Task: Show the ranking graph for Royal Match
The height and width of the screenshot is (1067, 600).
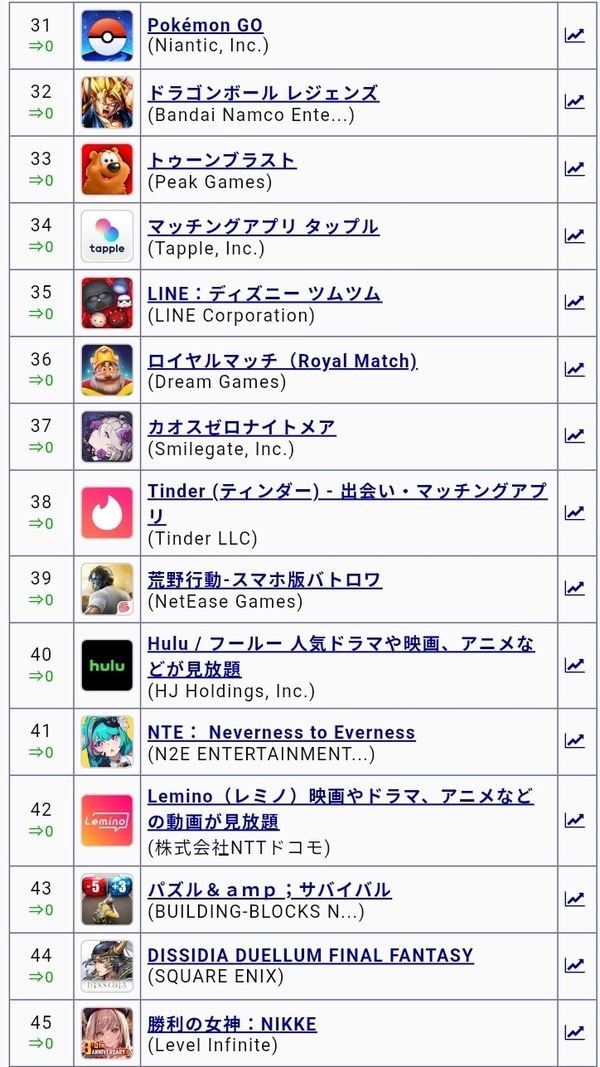Action: coord(574,369)
